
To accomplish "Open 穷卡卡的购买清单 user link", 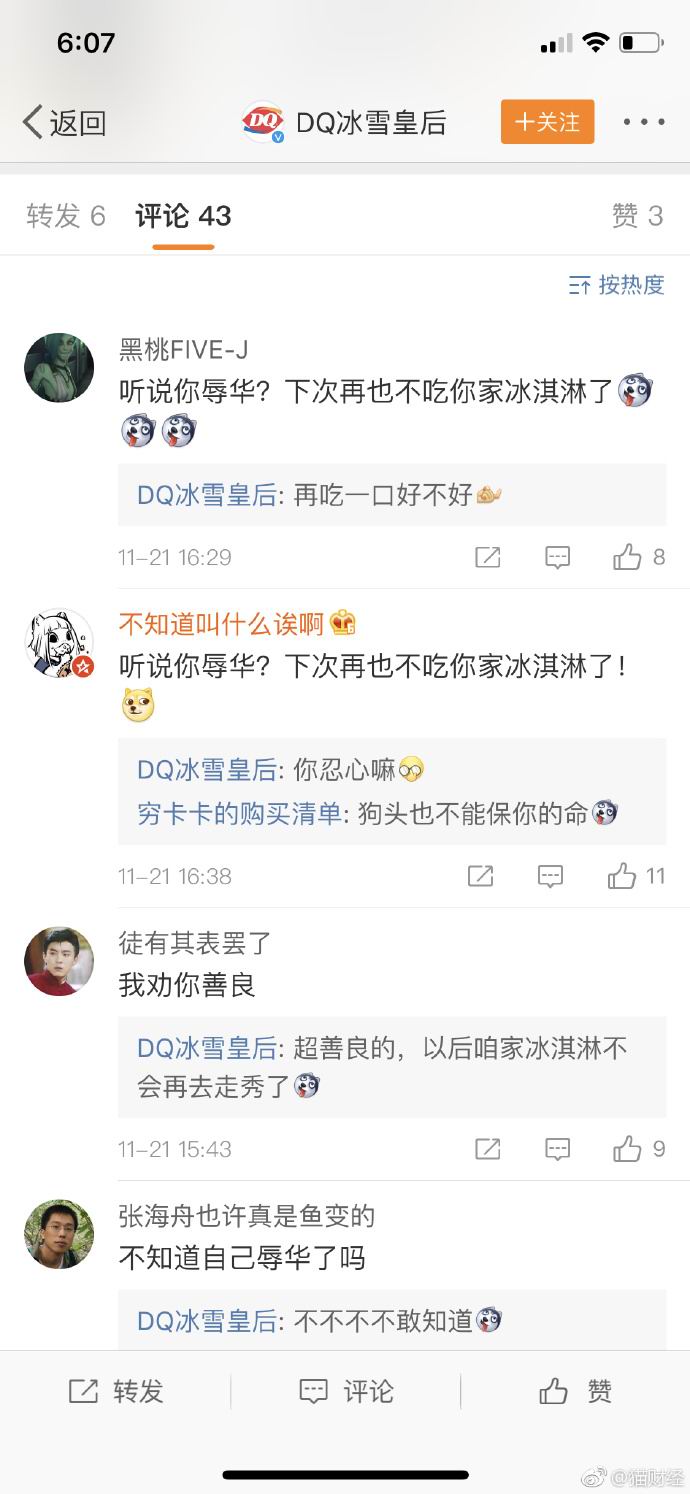I will click(x=239, y=814).
